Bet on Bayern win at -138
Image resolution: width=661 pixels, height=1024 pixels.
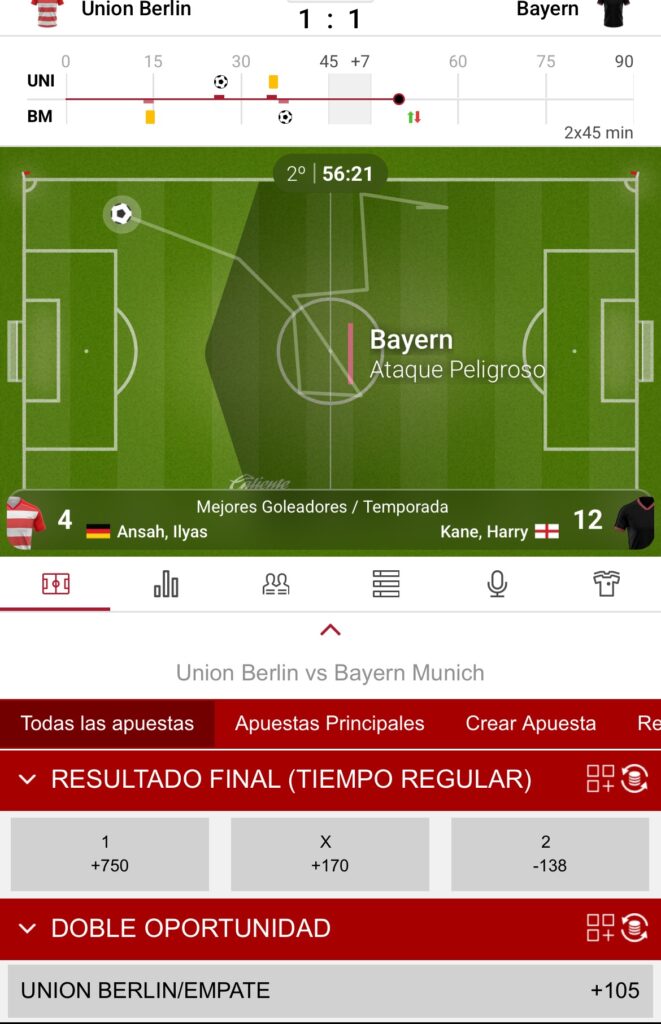coord(550,854)
